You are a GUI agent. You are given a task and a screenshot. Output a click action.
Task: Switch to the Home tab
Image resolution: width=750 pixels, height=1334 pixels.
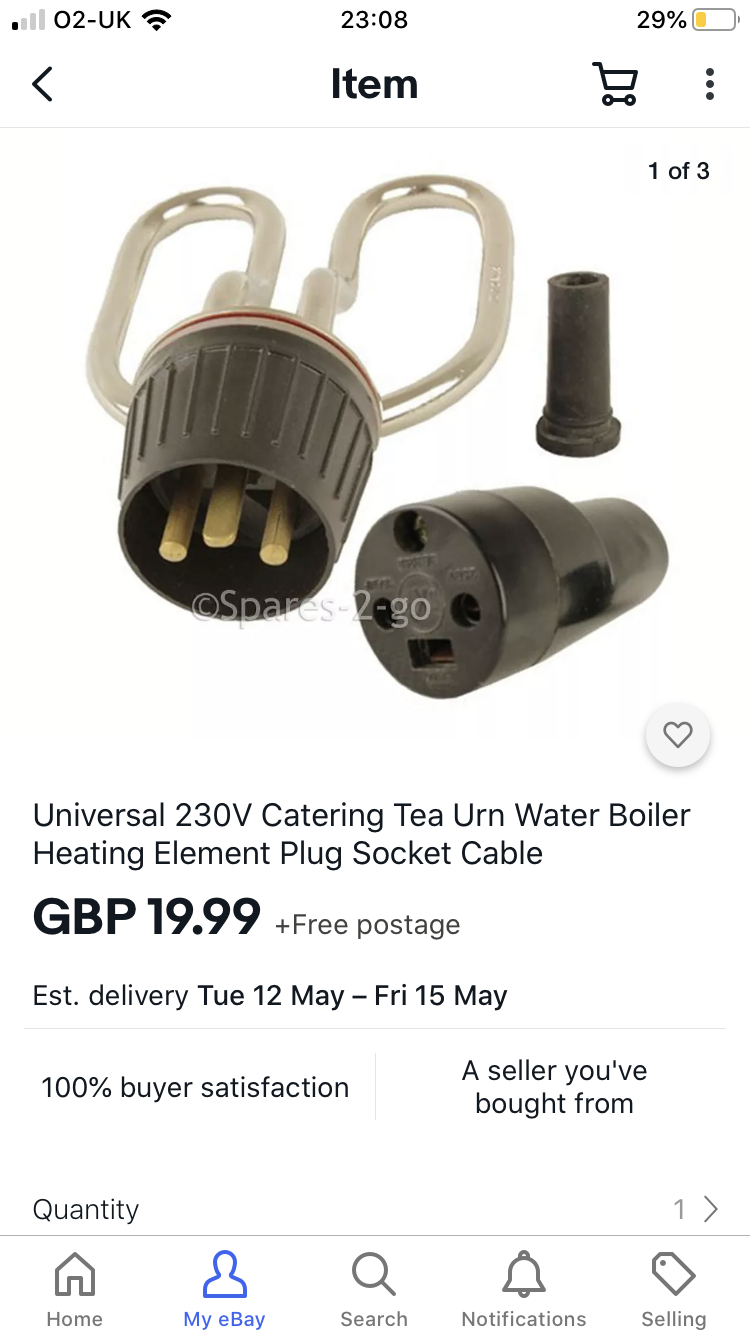(x=75, y=1289)
